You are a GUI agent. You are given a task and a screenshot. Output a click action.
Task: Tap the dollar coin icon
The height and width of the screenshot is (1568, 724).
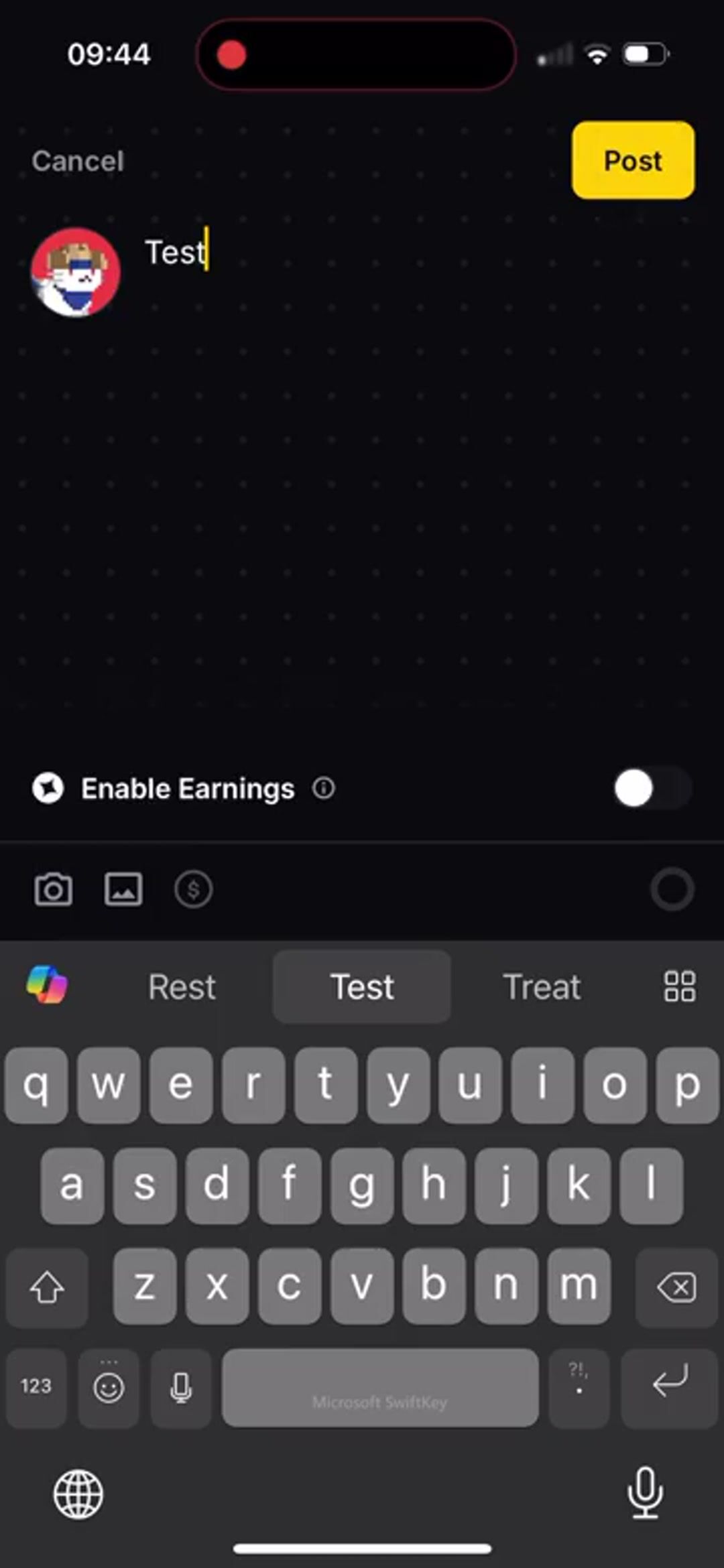(x=194, y=890)
